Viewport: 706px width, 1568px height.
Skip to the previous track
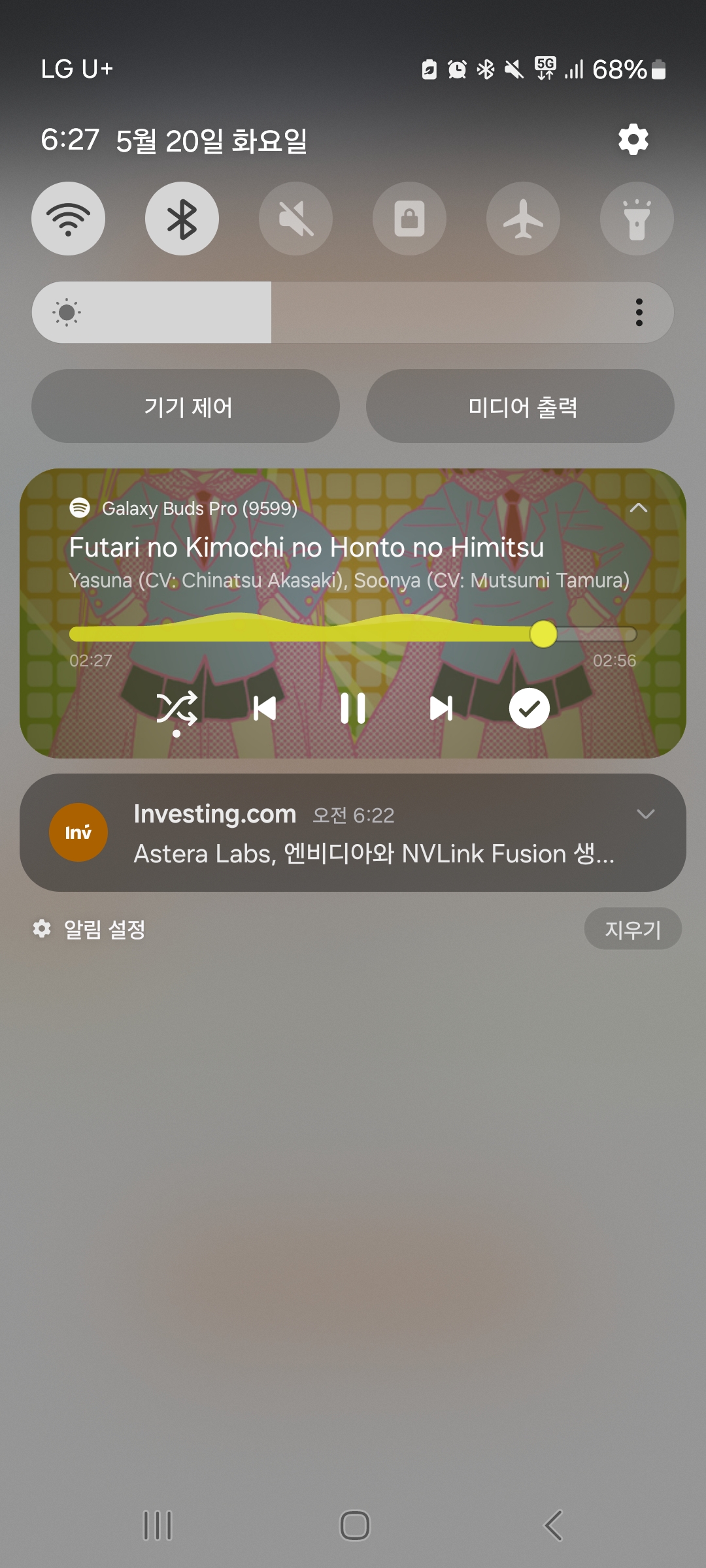tap(265, 708)
